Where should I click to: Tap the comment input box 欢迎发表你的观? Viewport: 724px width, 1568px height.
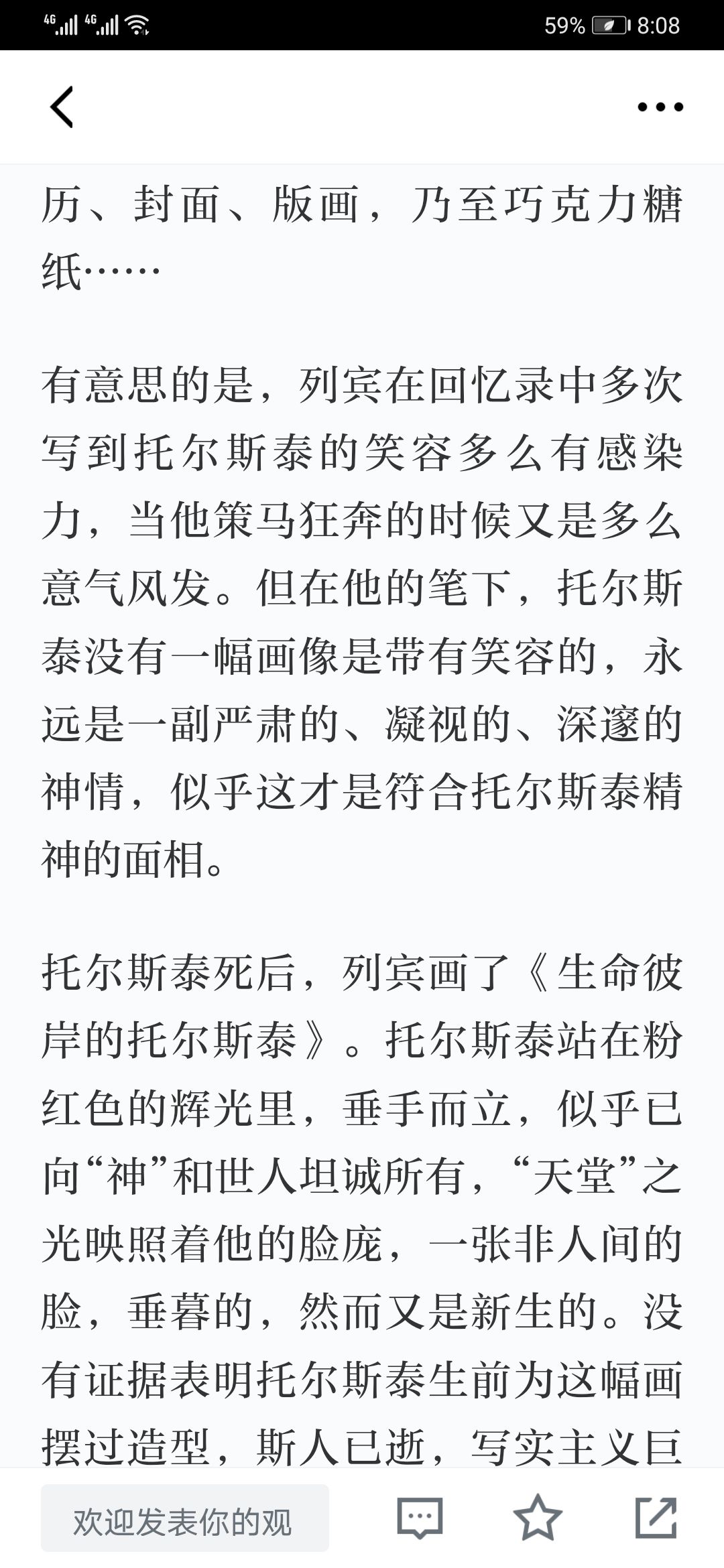(x=185, y=1518)
